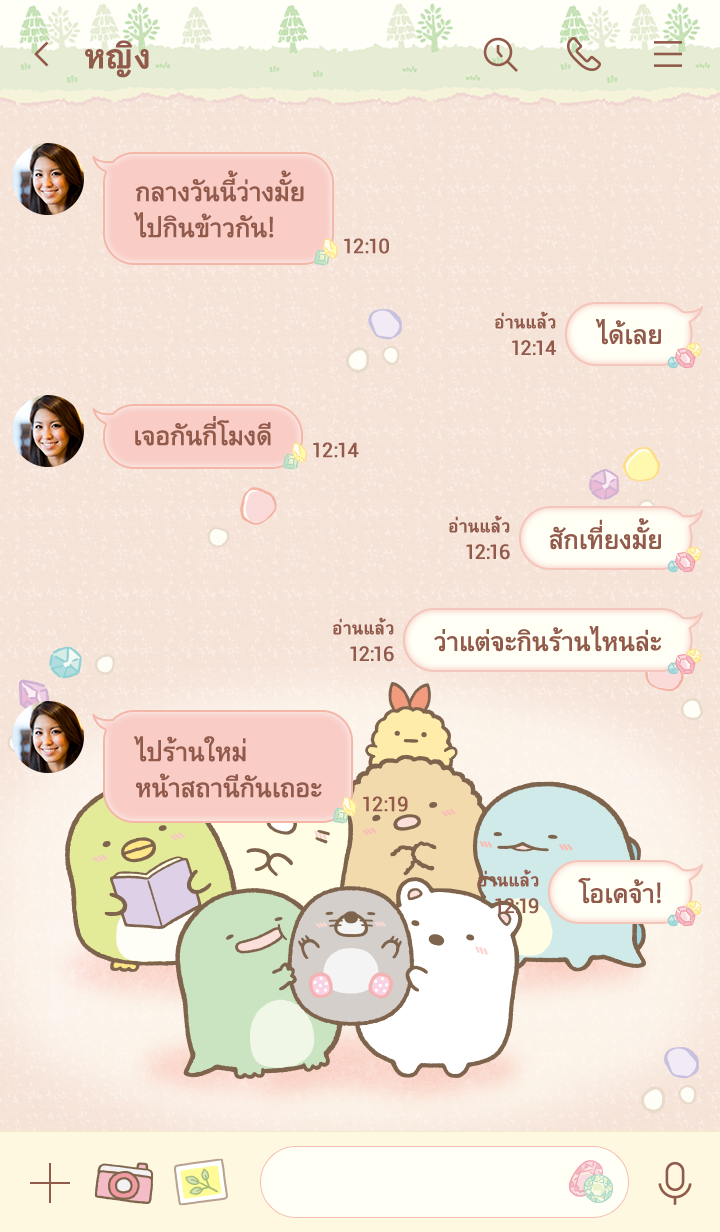720x1232 pixels.
Task: Search within this chat
Action: [500, 55]
